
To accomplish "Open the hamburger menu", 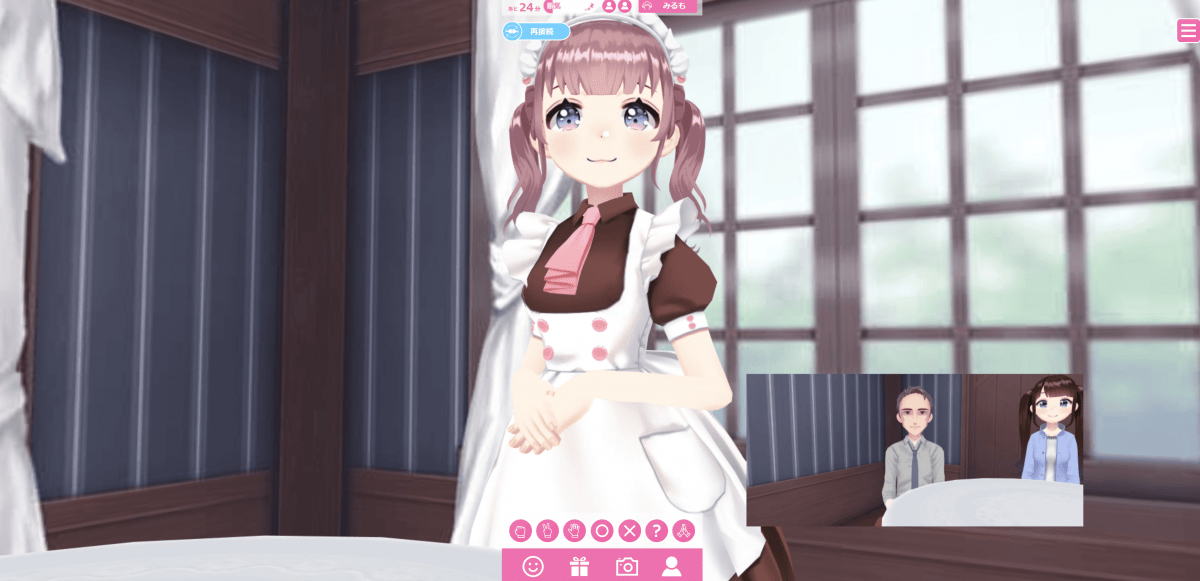I will [1188, 30].
